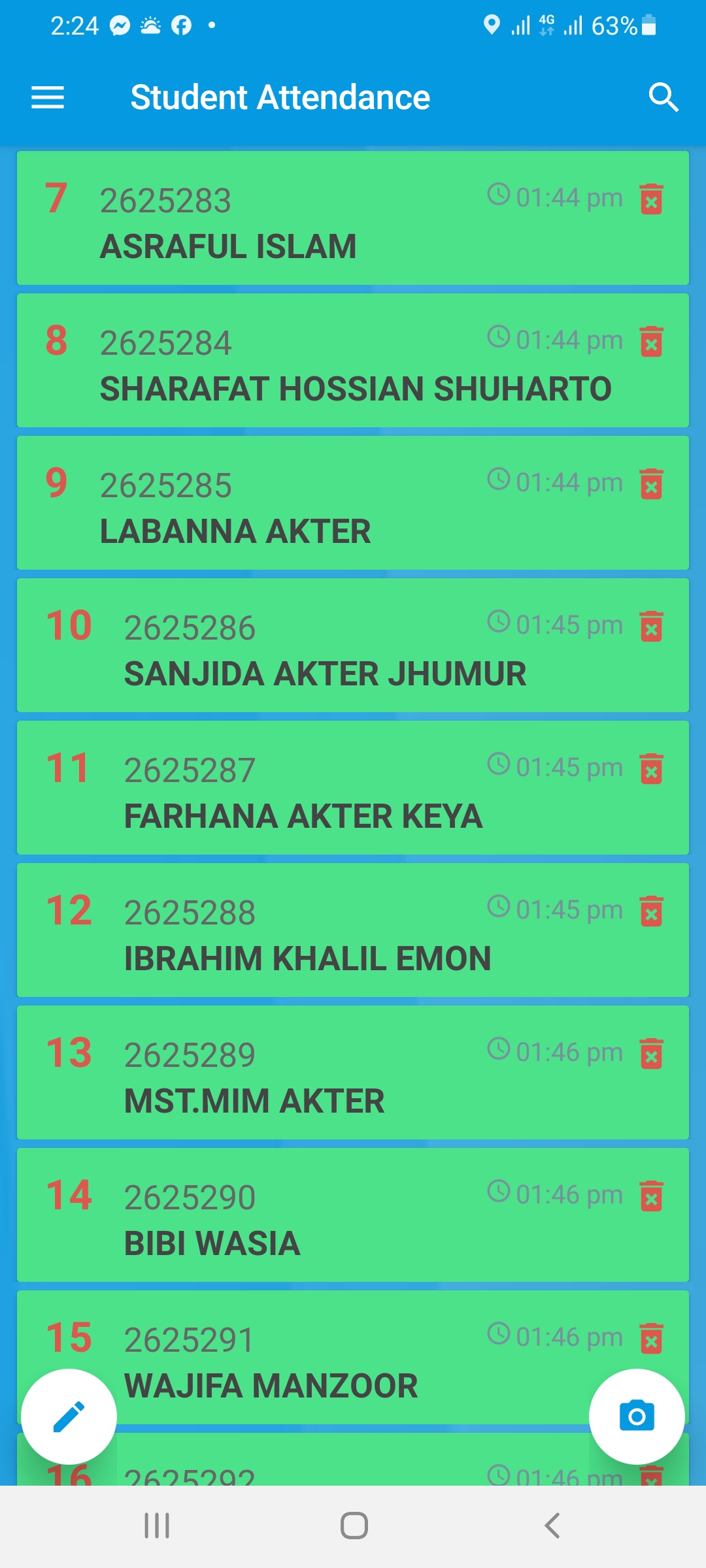Viewport: 706px width, 1568px height.
Task: Open the search icon in app bar
Action: [663, 97]
